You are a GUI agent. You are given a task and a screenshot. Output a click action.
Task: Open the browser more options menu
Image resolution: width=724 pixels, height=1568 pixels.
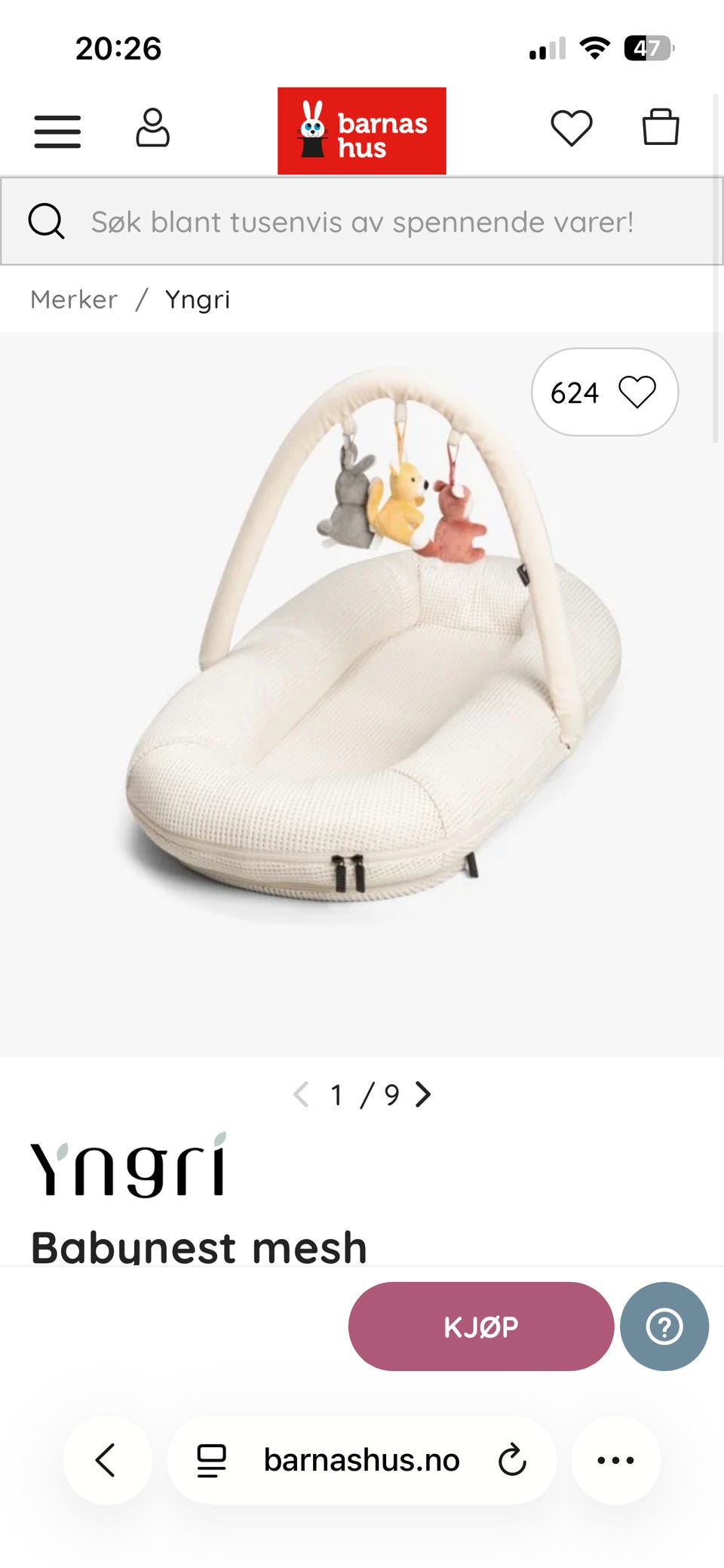[615, 1459]
